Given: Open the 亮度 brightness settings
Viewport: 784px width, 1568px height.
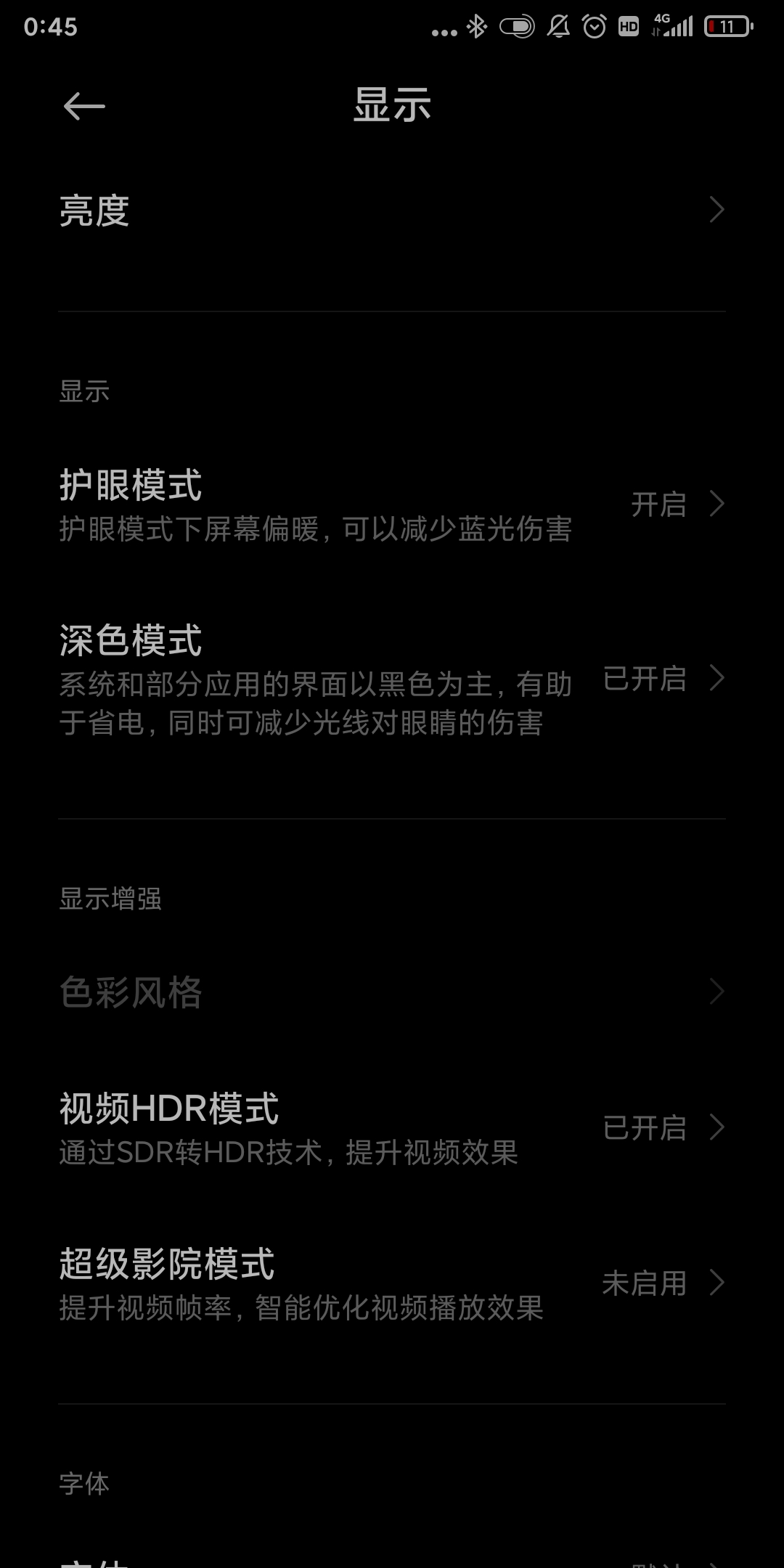Looking at the screenshot, I should 392,211.
